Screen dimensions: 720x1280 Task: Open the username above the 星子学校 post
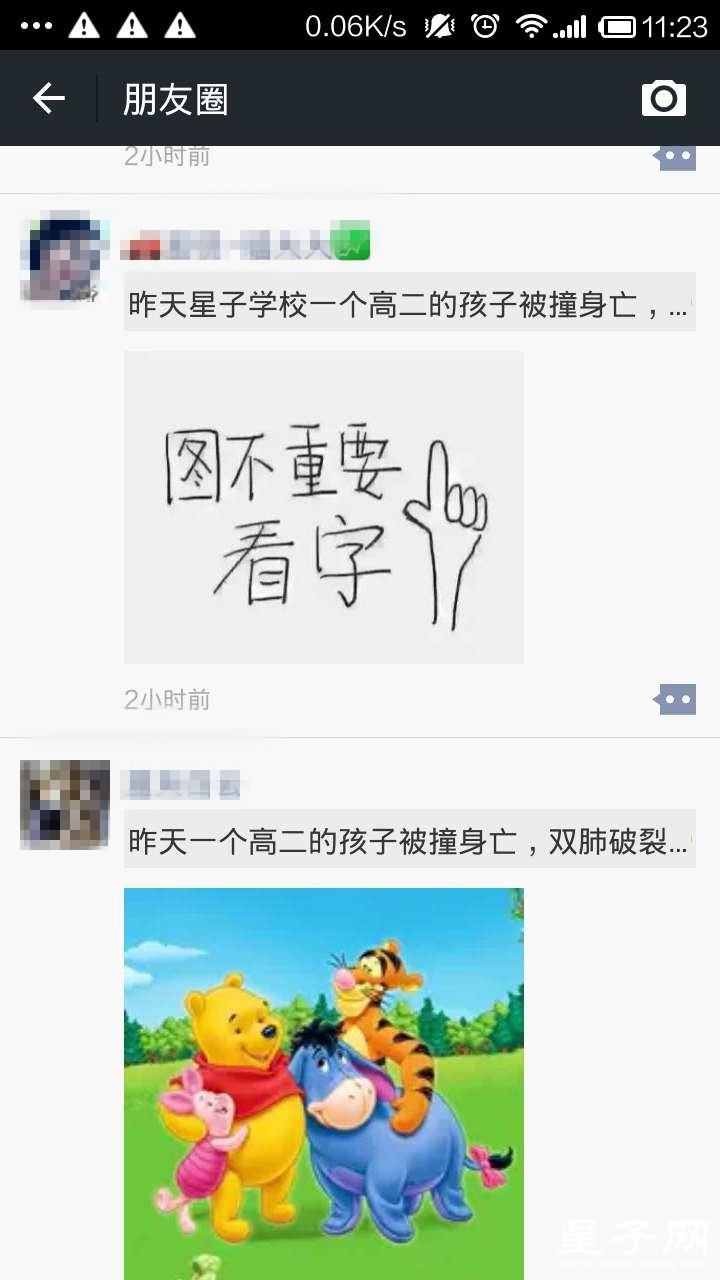(244, 243)
